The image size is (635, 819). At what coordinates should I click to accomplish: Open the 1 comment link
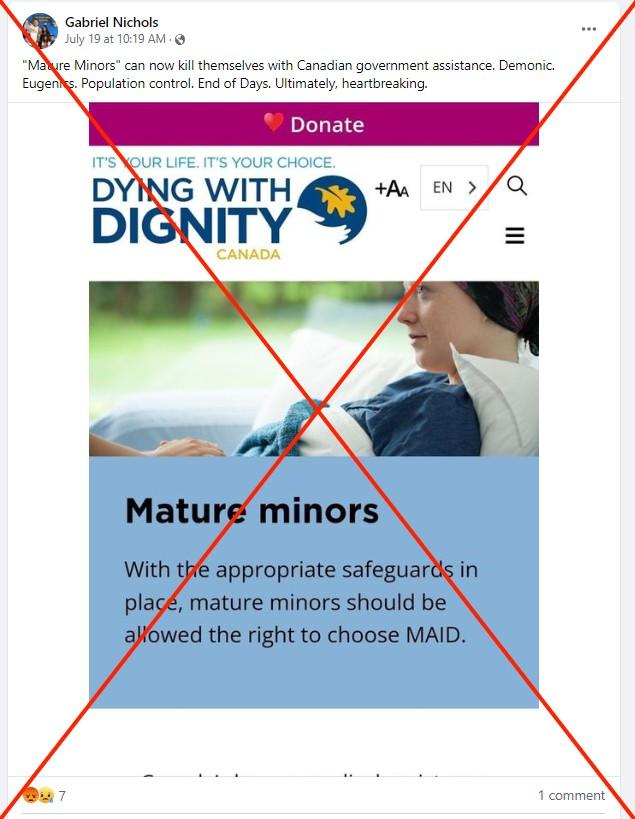571,796
